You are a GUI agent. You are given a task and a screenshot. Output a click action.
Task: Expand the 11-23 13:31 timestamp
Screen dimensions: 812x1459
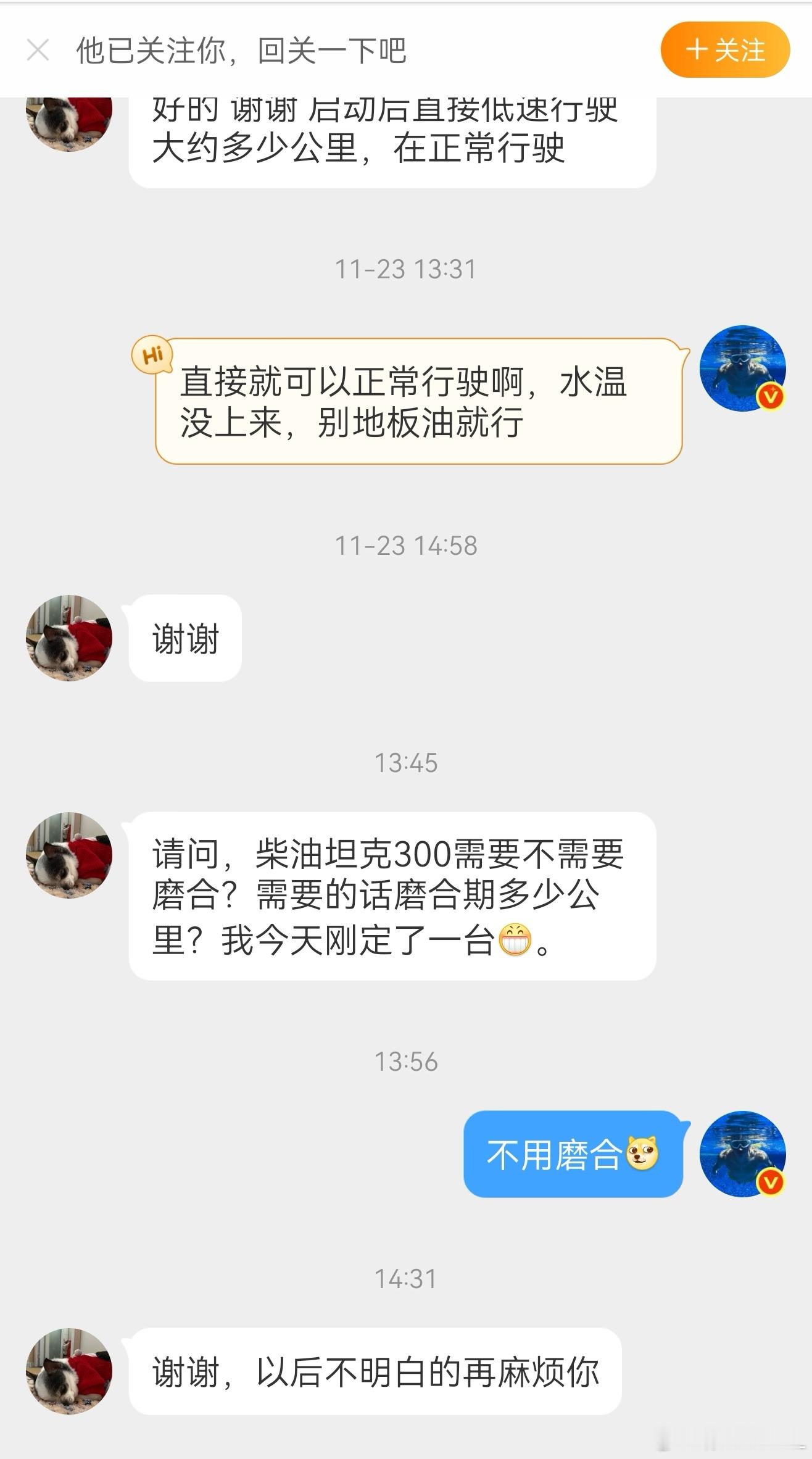pos(406,267)
